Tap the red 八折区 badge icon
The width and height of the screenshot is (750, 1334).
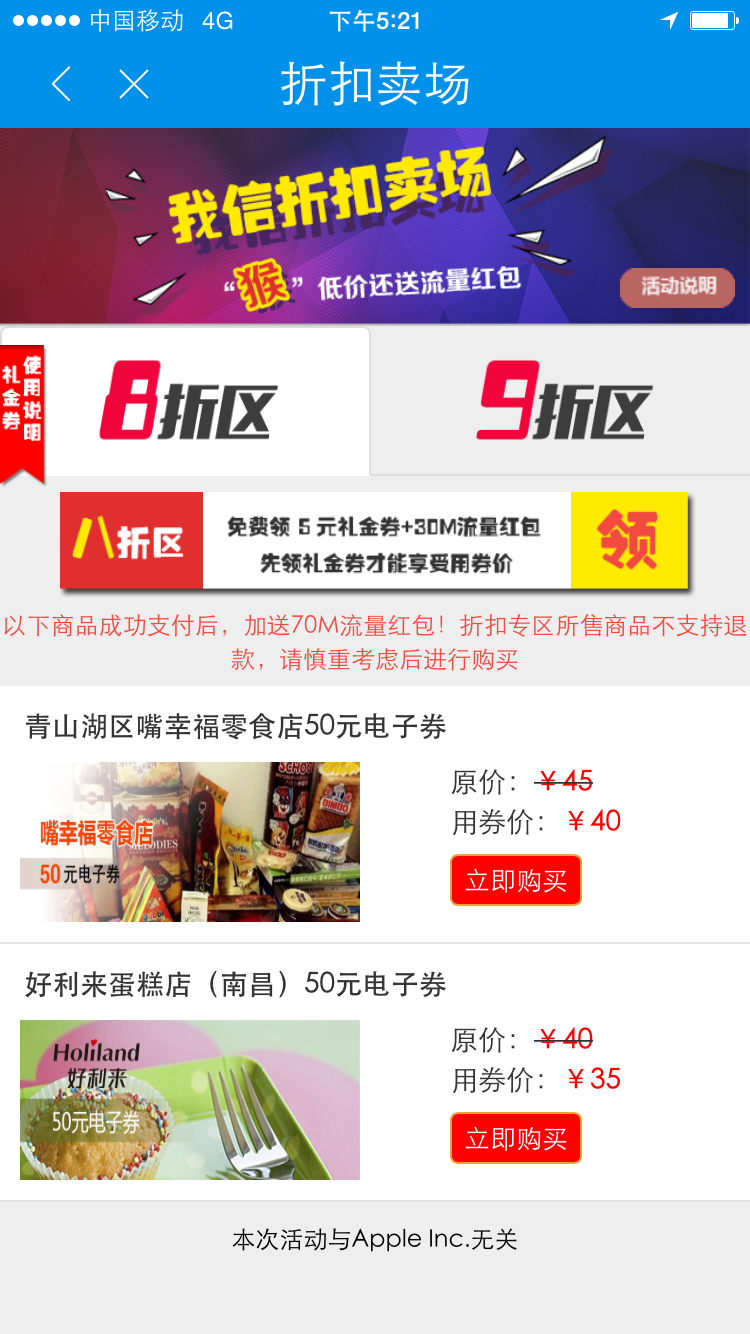click(131, 540)
